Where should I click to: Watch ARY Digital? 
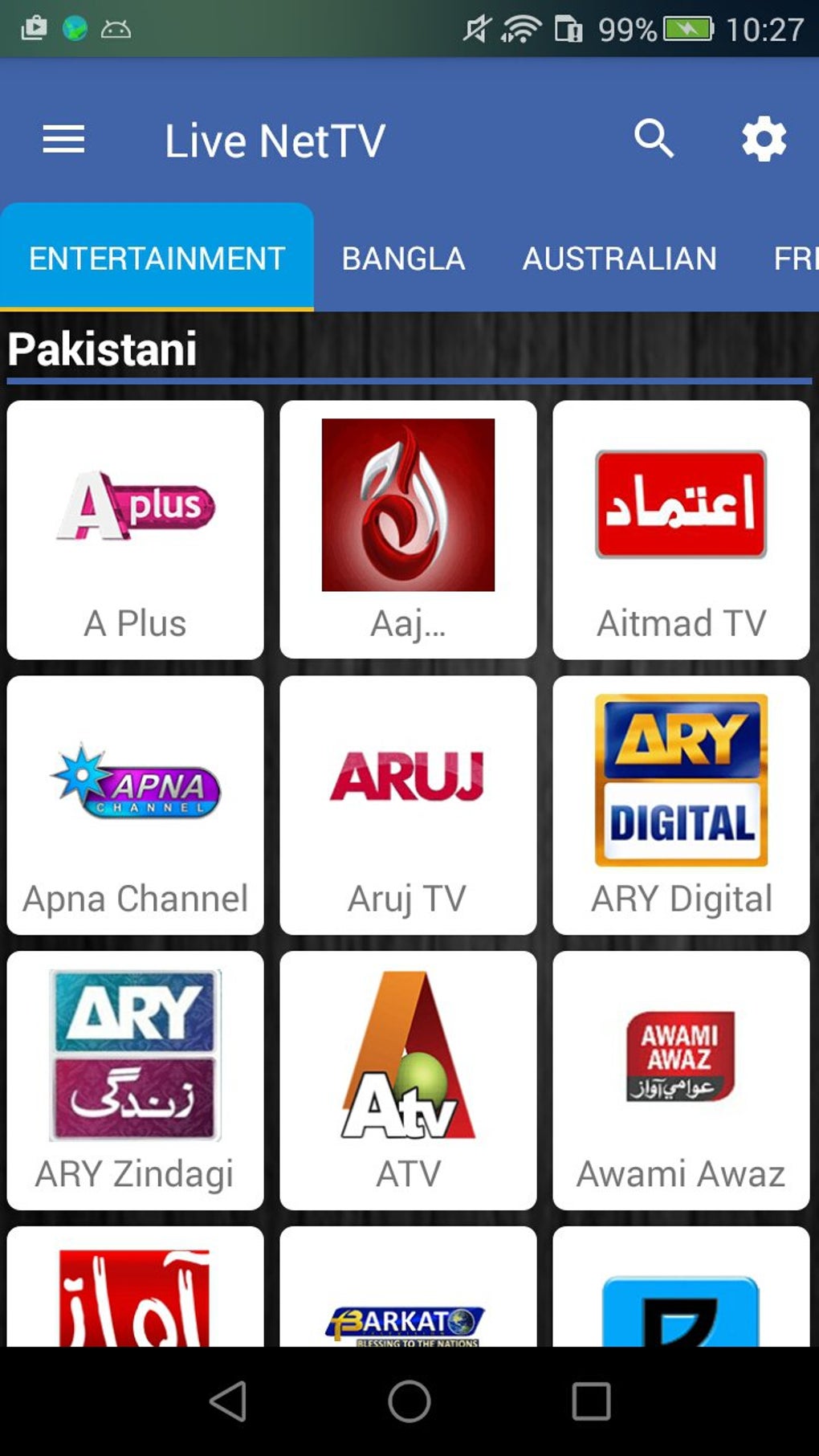pos(681,805)
